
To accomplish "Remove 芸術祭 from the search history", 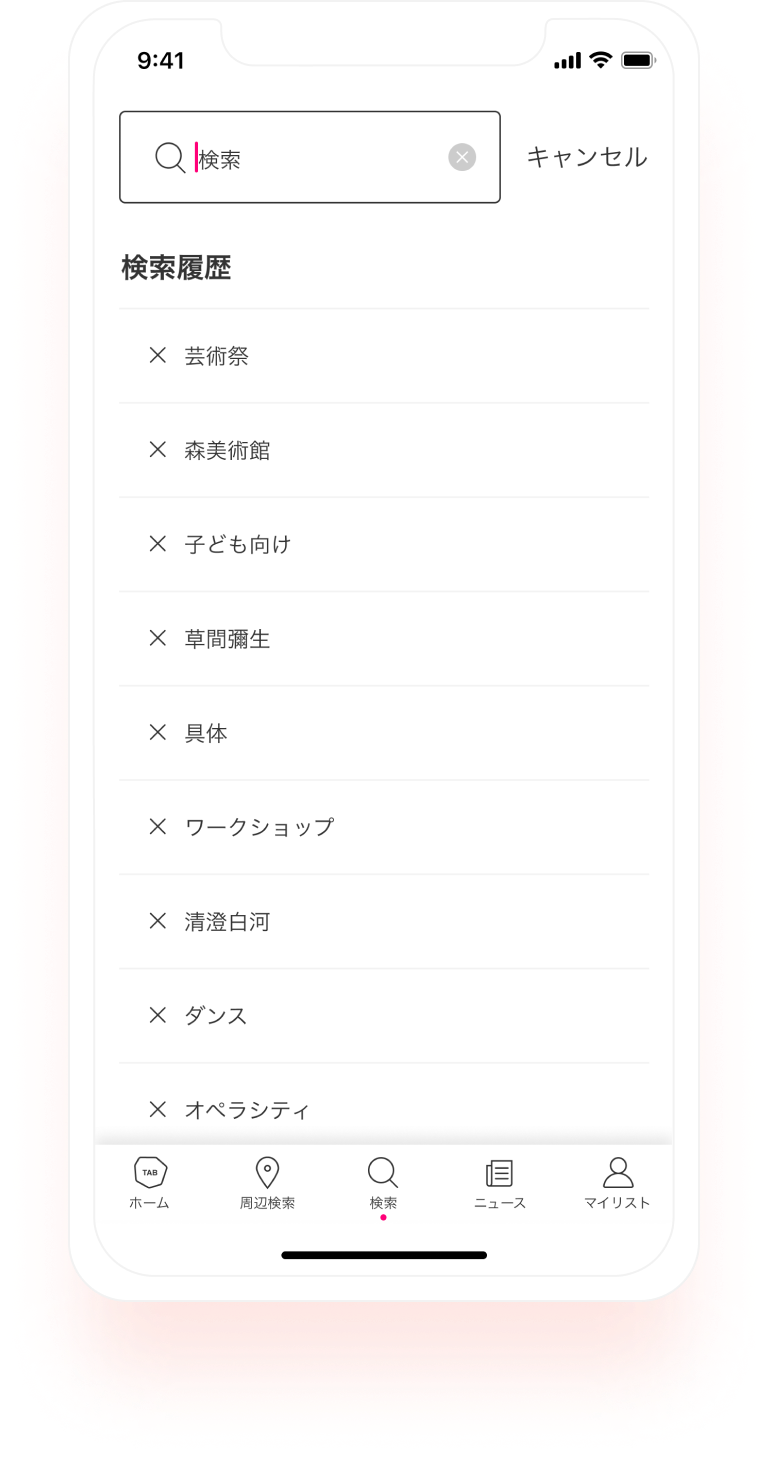I will [157, 355].
